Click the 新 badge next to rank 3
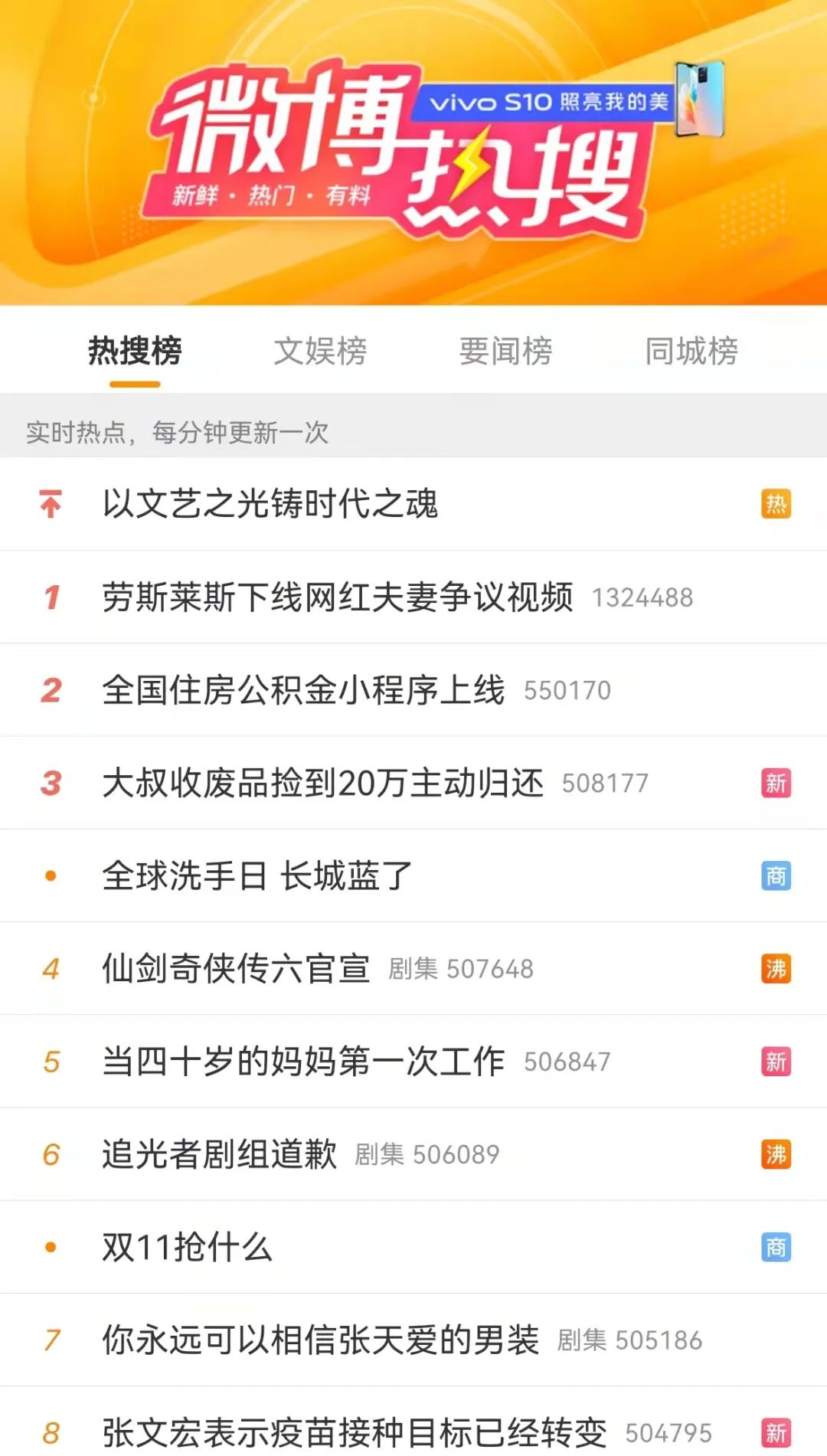 coord(776,783)
